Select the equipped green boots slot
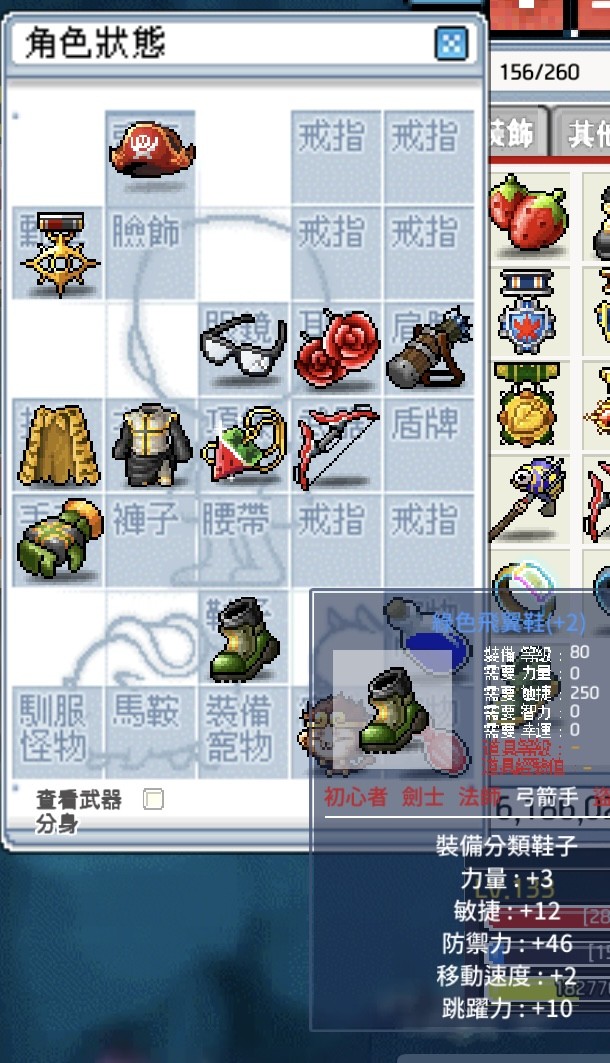Screen dimensions: 610x1063 coord(243,635)
